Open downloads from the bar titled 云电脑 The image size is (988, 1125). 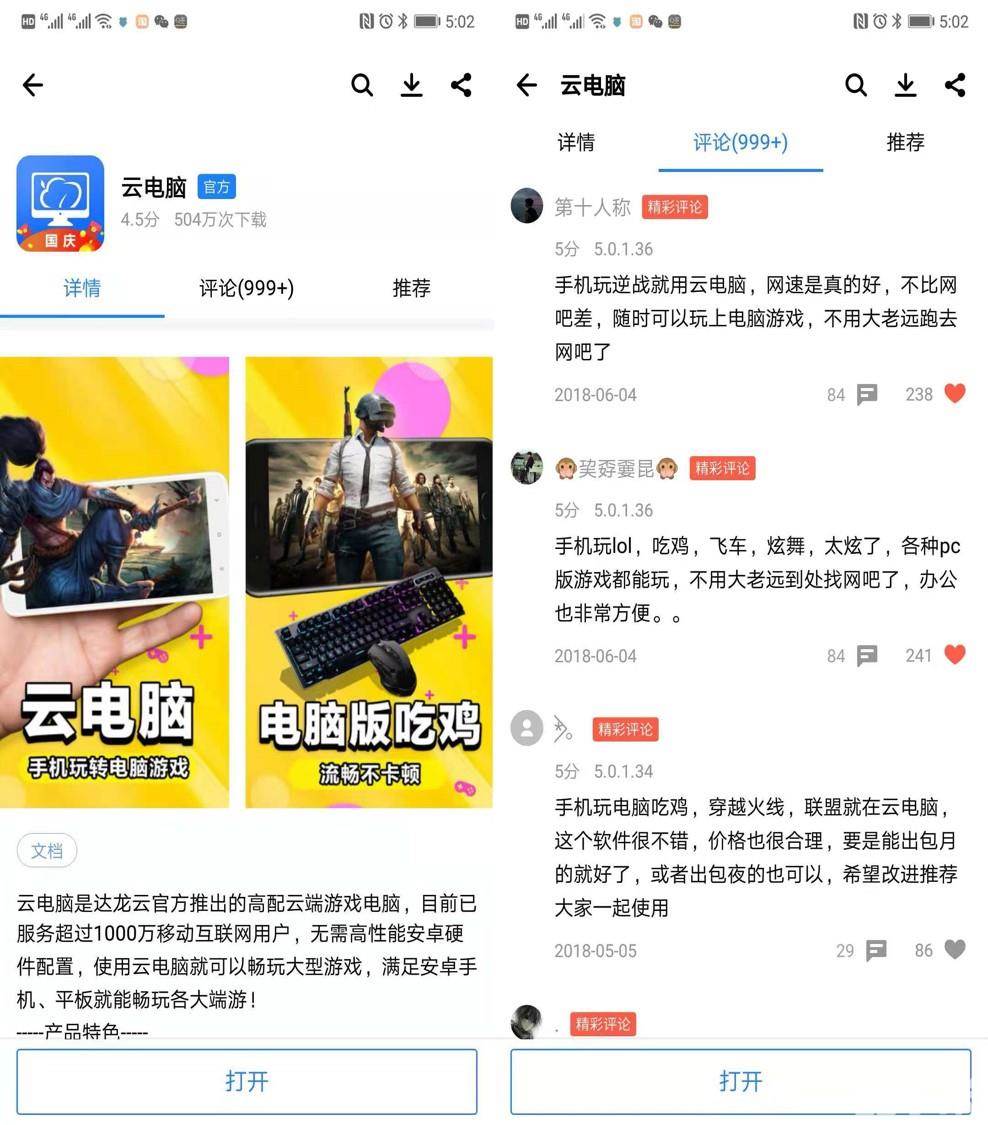(x=905, y=86)
